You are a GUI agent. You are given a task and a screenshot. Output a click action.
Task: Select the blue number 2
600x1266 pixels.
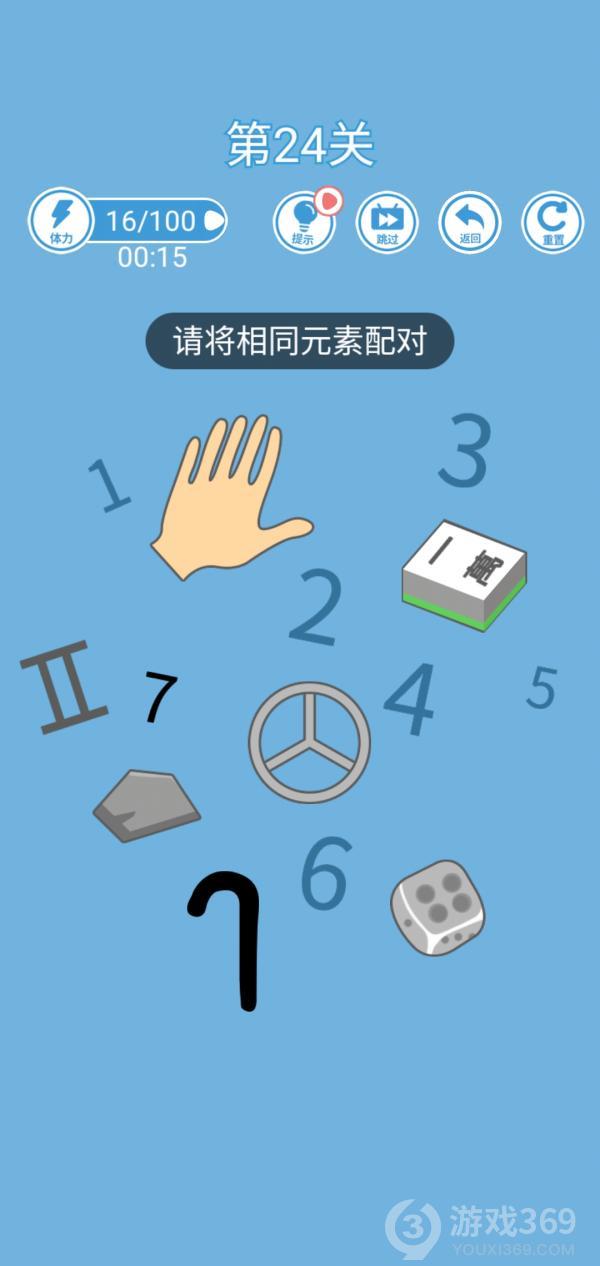click(x=316, y=605)
